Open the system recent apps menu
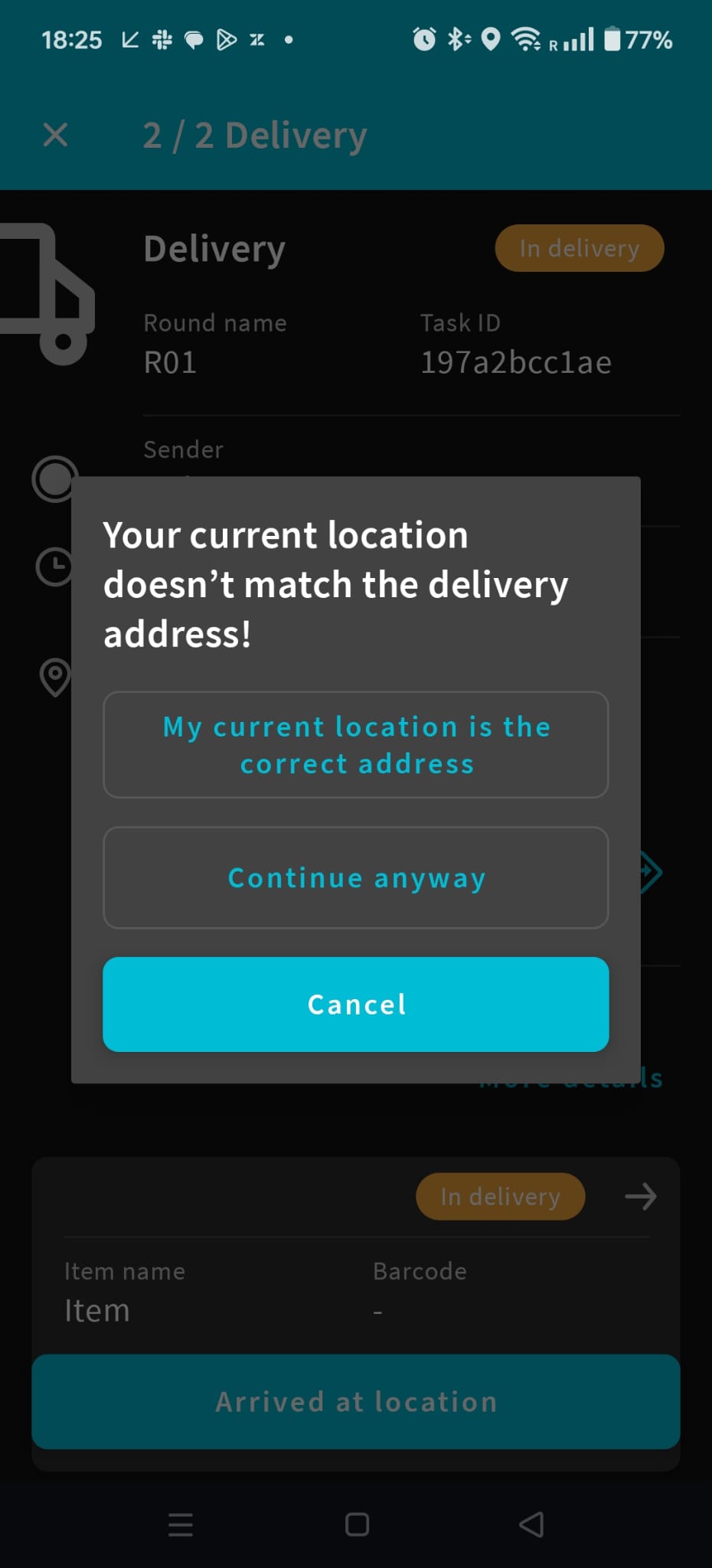 (181, 1524)
